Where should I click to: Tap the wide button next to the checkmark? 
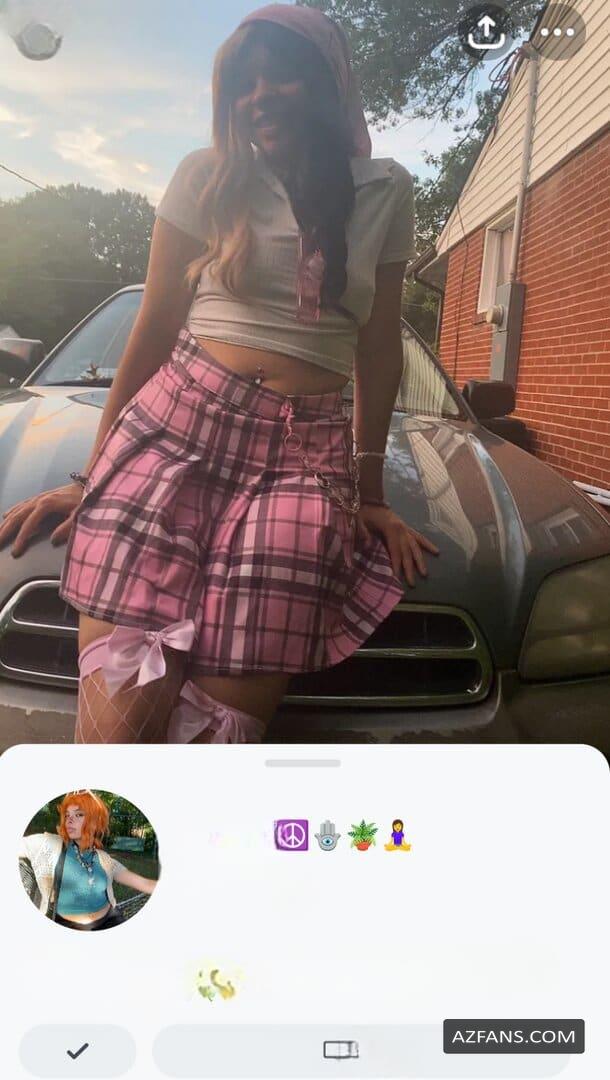(360, 1050)
